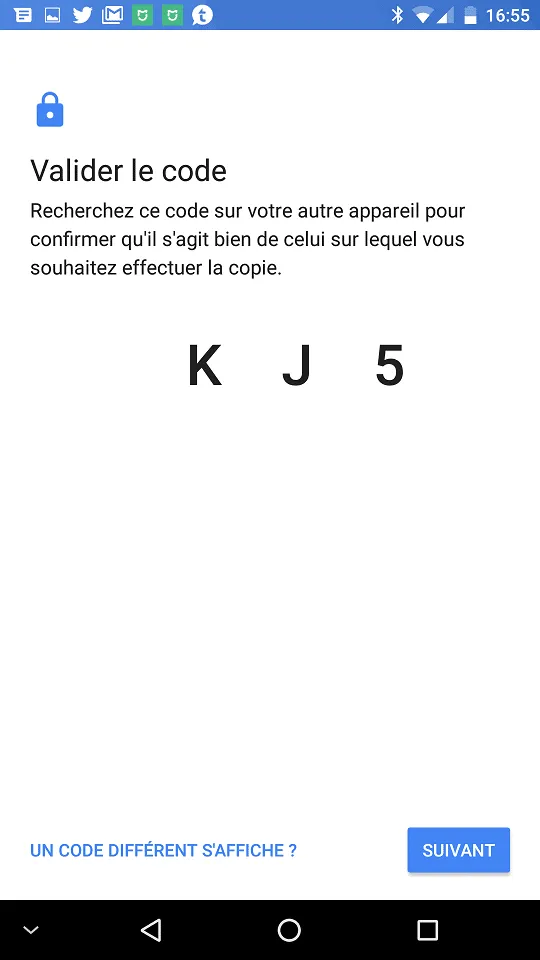This screenshot has width=540, height=960.
Task: Go back with the system back button
Action: coord(151,930)
